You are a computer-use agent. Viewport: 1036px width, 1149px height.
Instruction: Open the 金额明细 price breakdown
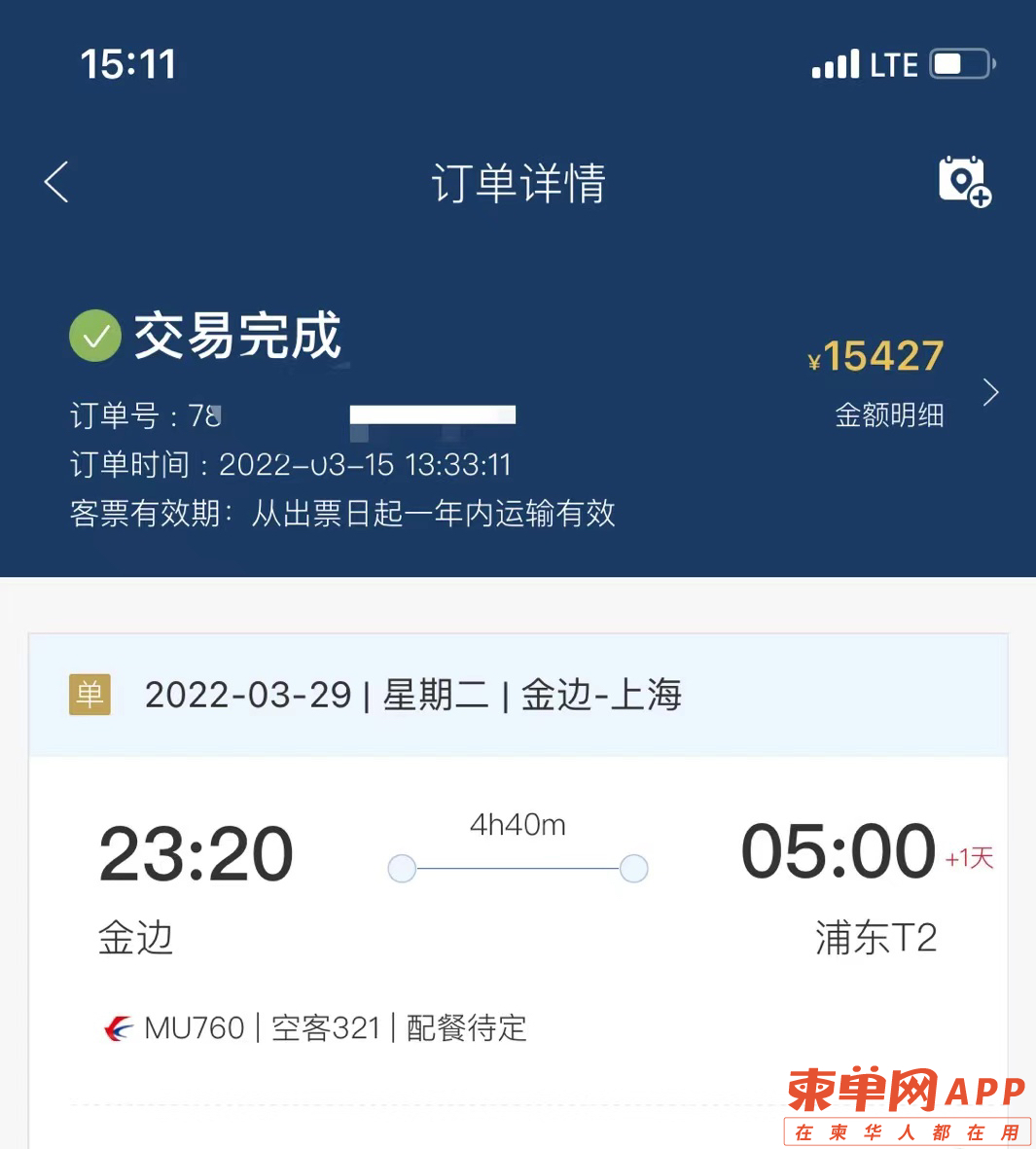click(889, 414)
